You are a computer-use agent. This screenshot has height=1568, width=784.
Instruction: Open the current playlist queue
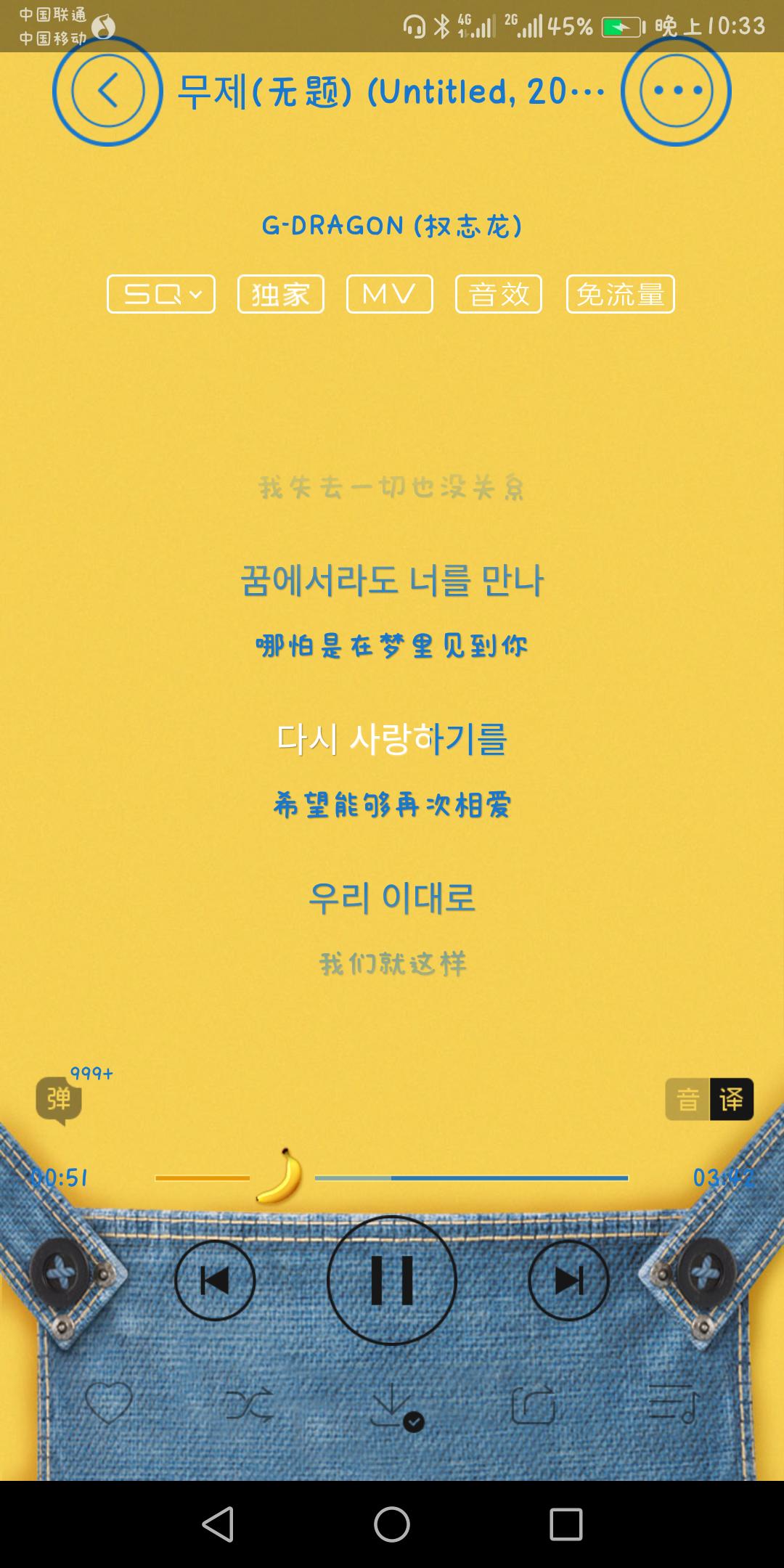(673, 1402)
